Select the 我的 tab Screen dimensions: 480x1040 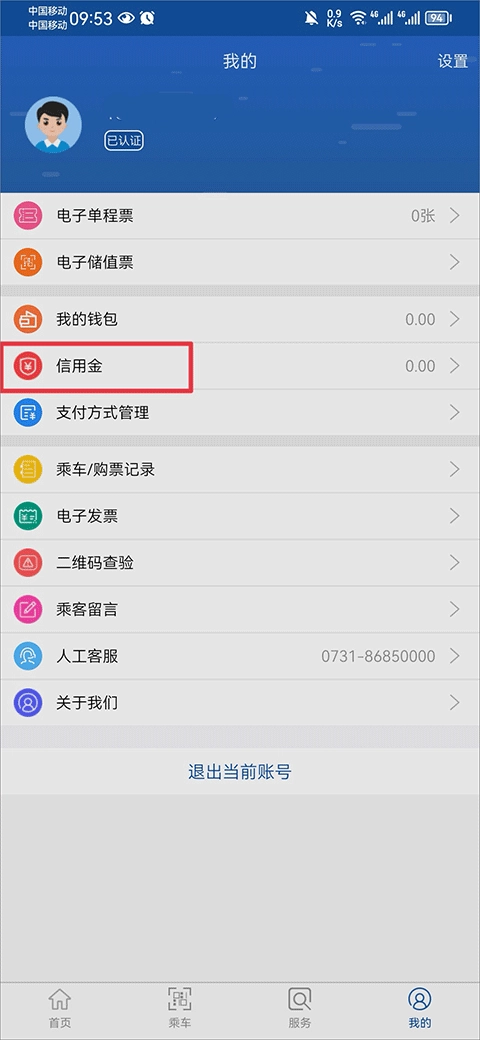point(420,1008)
